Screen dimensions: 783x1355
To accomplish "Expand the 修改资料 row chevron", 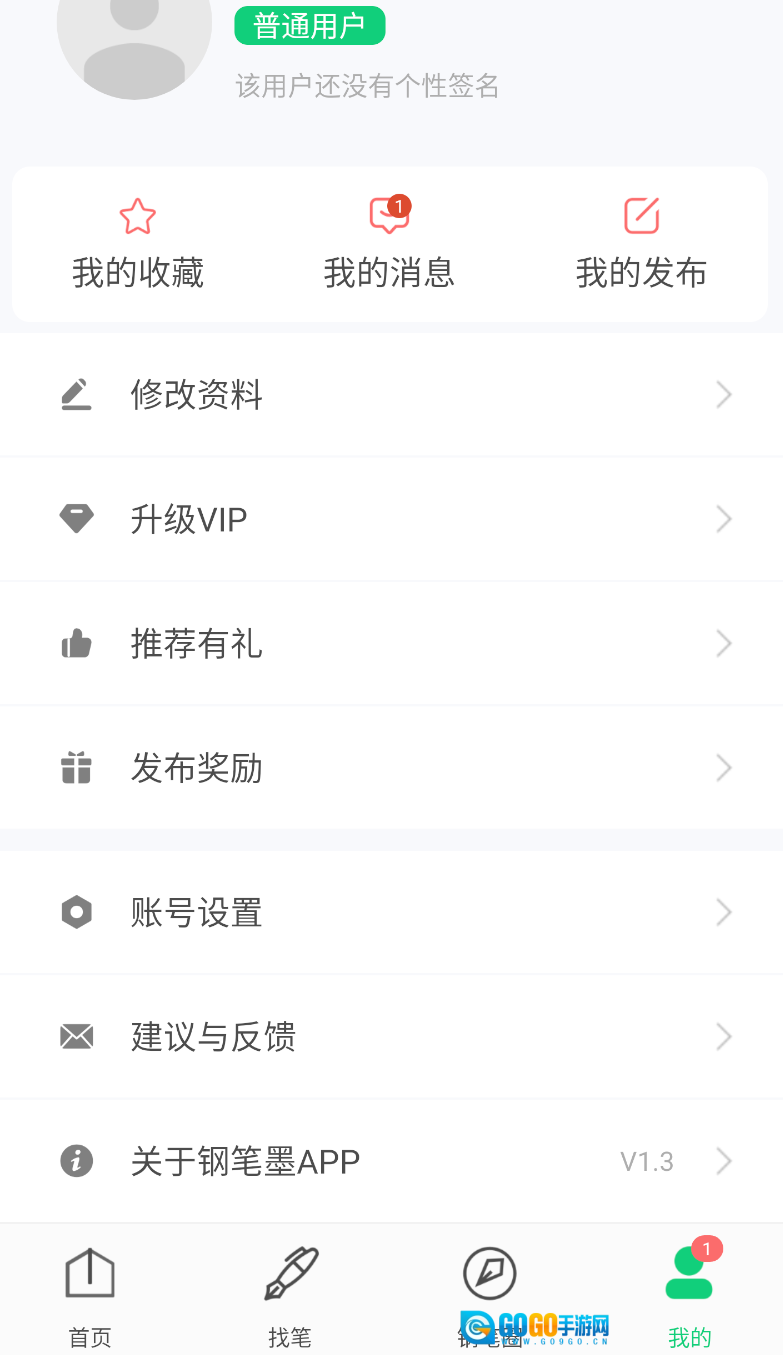I will point(723,394).
